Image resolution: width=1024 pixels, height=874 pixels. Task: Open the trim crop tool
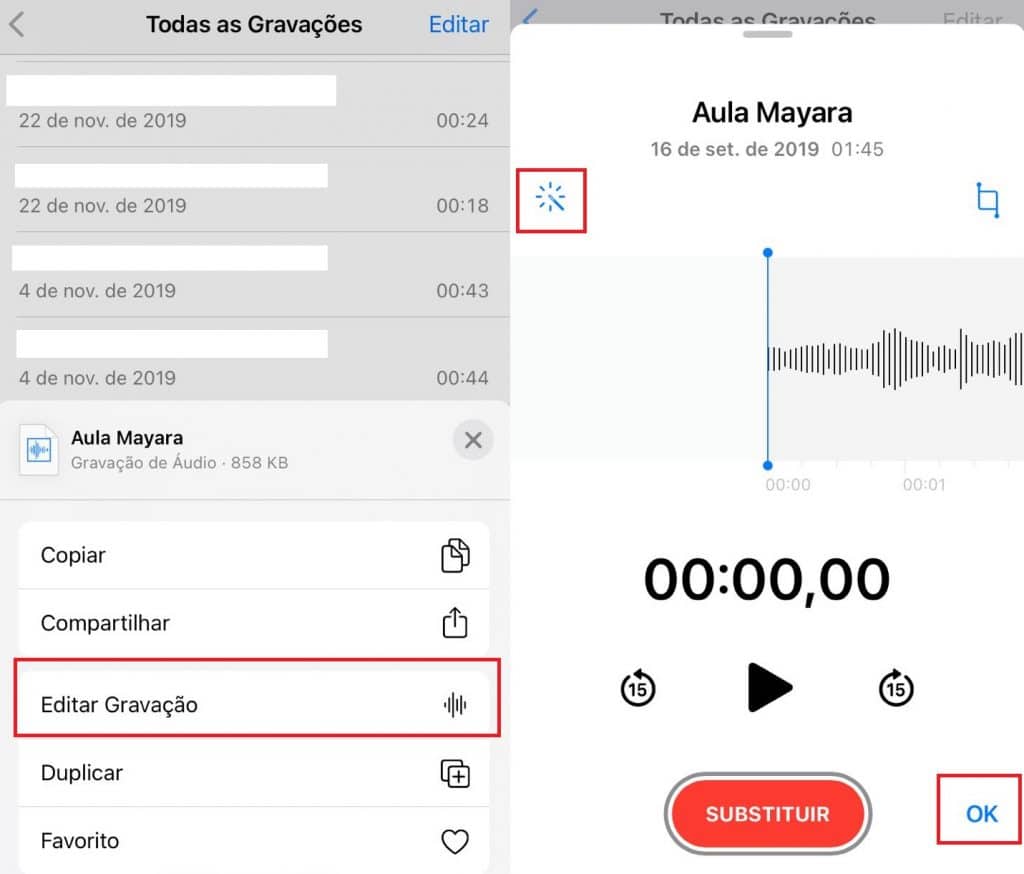pos(987,200)
